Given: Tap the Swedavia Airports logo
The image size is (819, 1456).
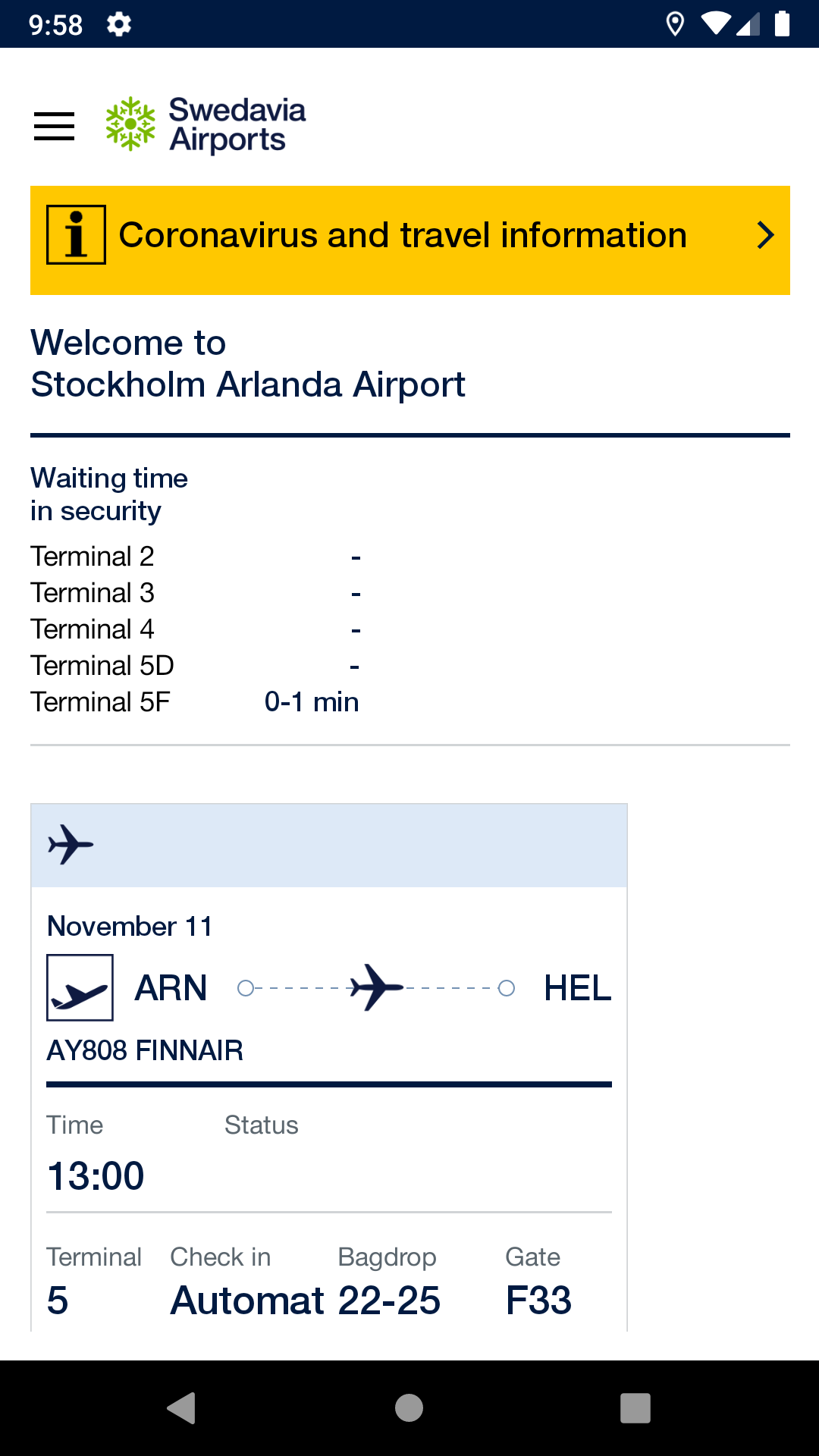Looking at the screenshot, I should [206, 124].
